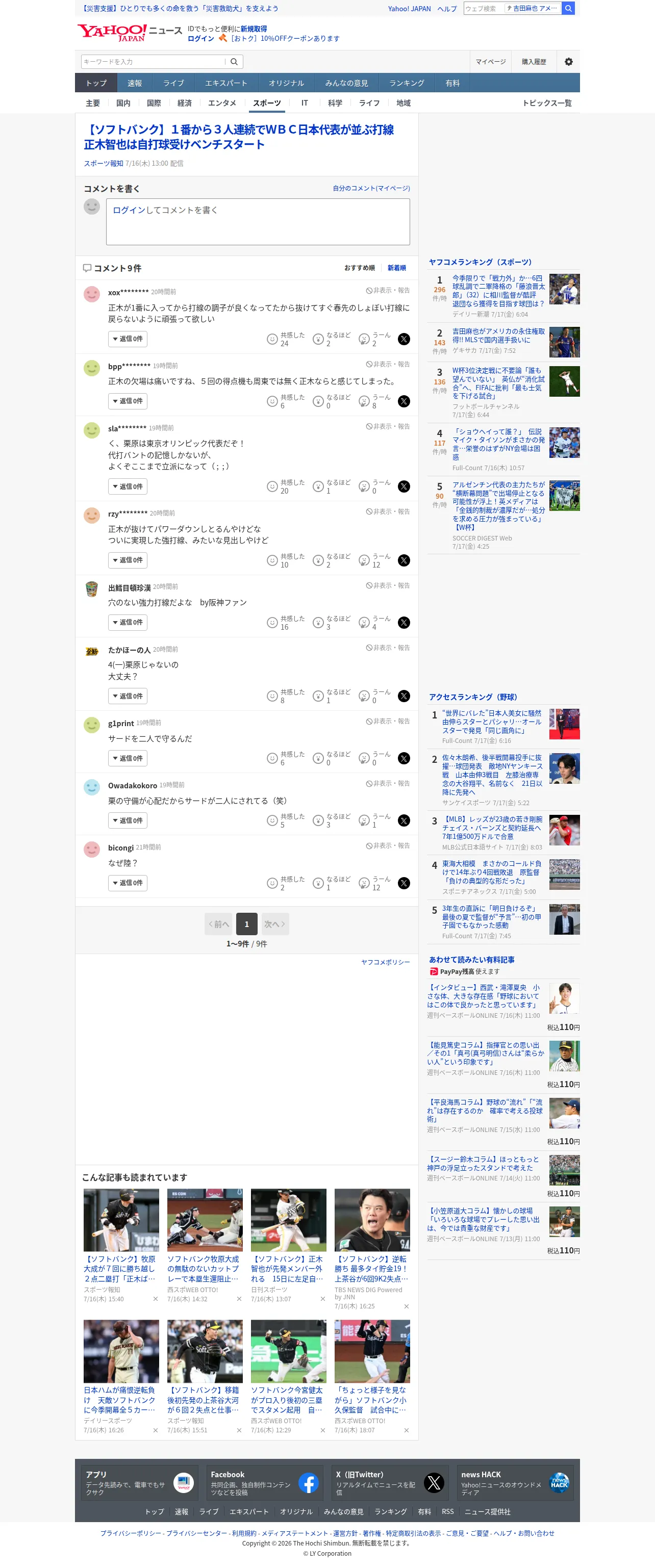Select the エンタメ category

point(221,103)
